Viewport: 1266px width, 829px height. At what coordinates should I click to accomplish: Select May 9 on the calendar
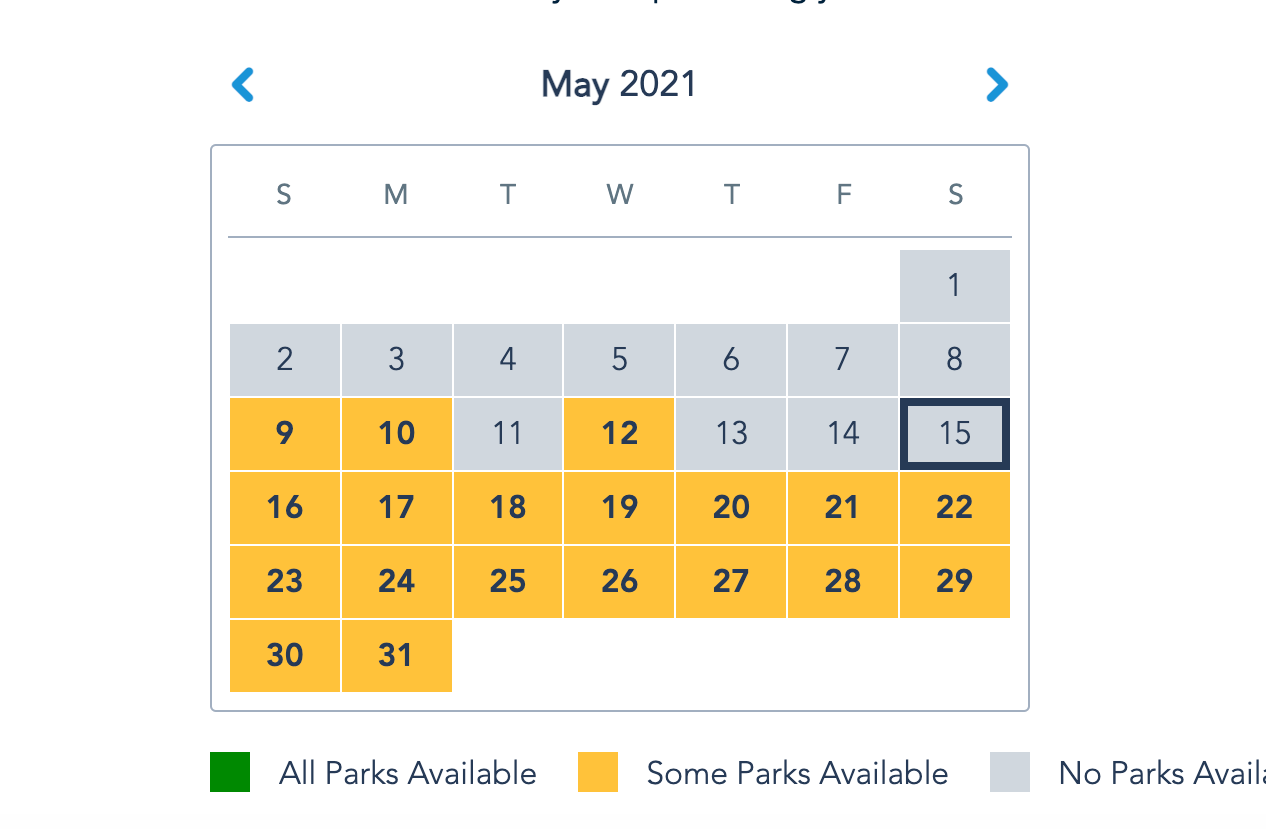[285, 434]
